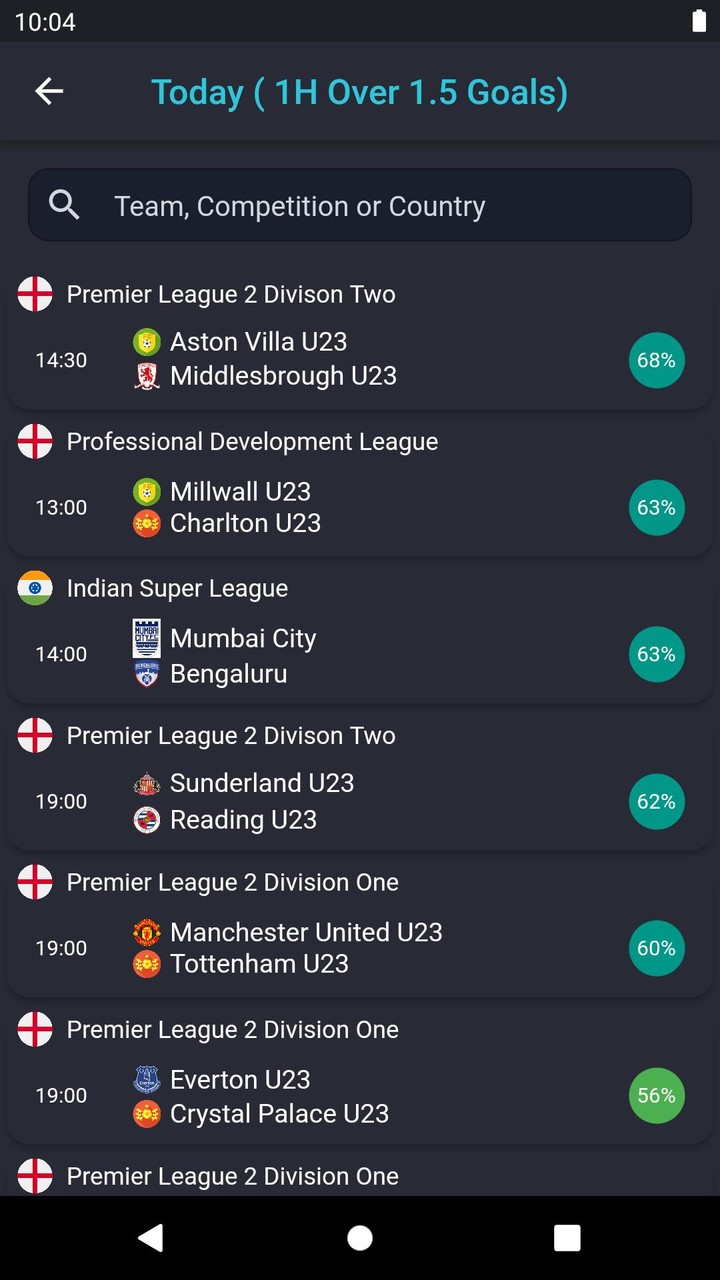Tap the system home button
Screen dimensions: 720x1280
coord(360,1238)
